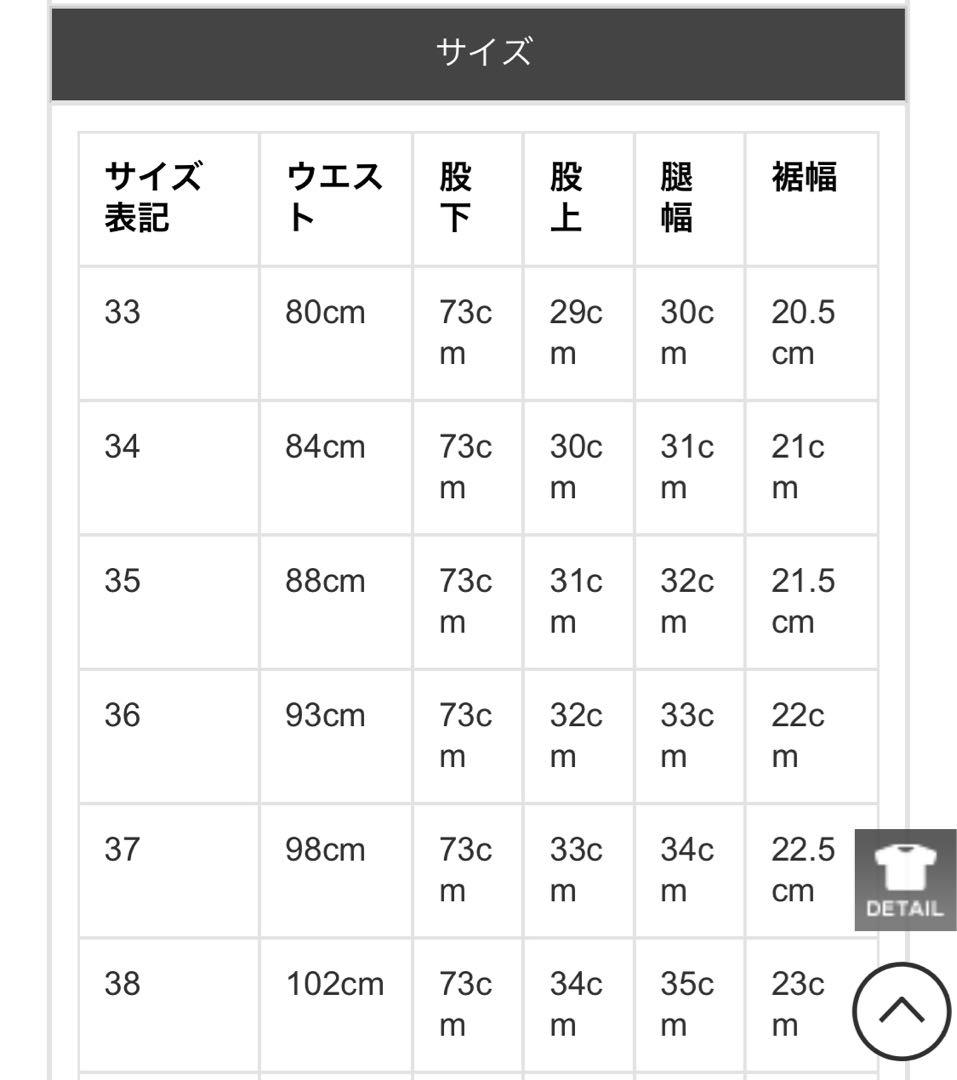Jump back to top with the up-arrow button

click(902, 1011)
